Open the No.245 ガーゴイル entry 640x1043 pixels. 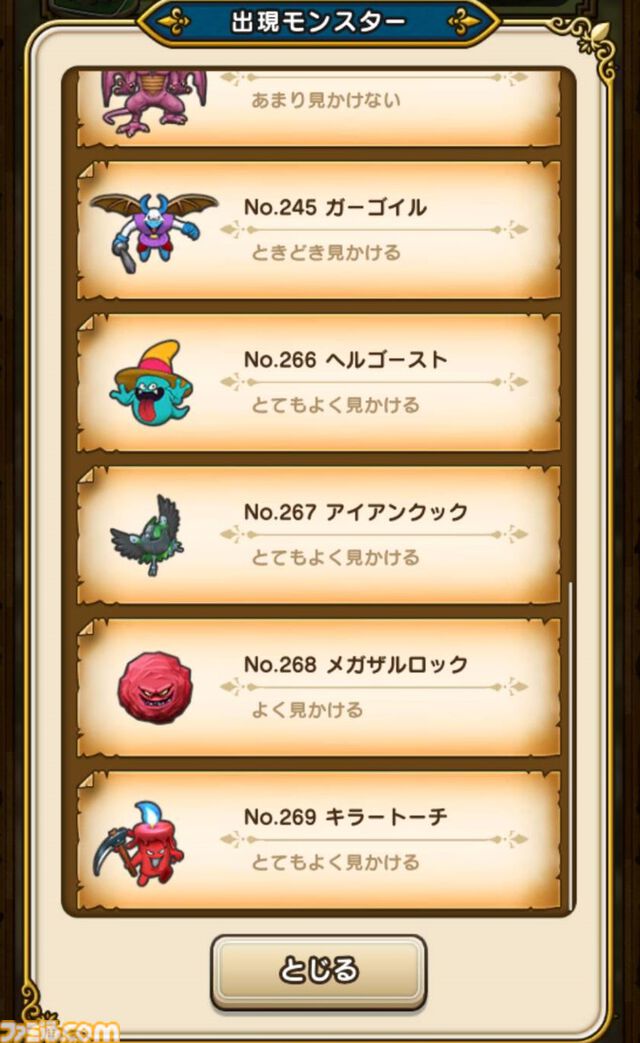tap(318, 229)
